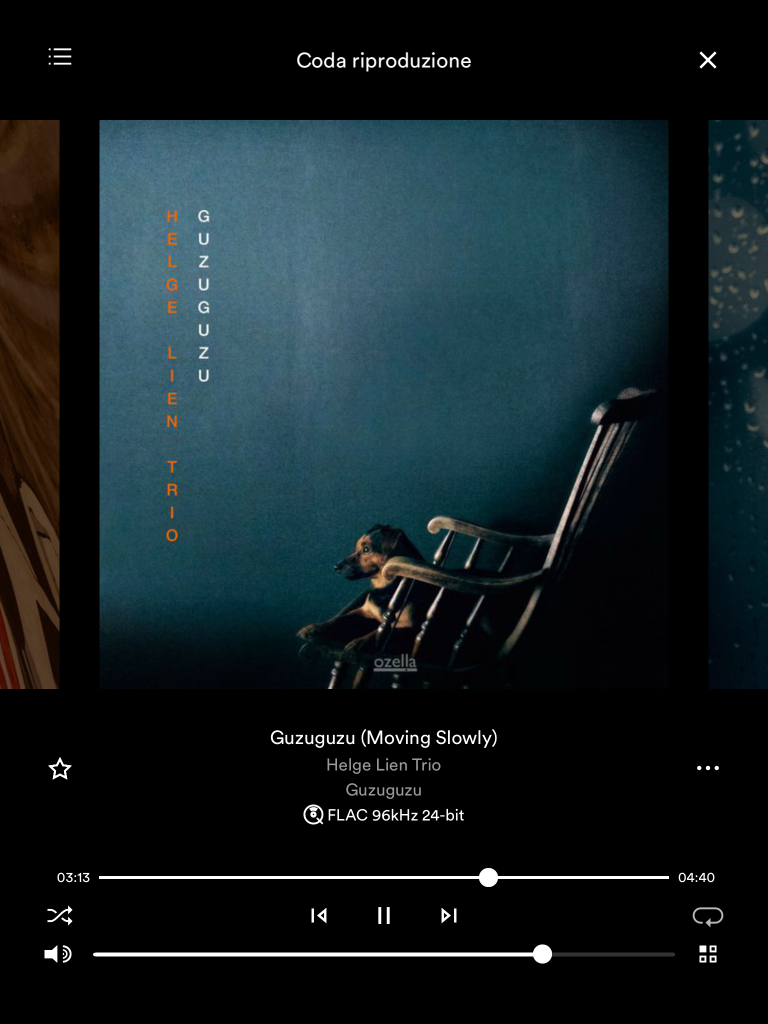Open the playback queue list icon

tap(60, 57)
